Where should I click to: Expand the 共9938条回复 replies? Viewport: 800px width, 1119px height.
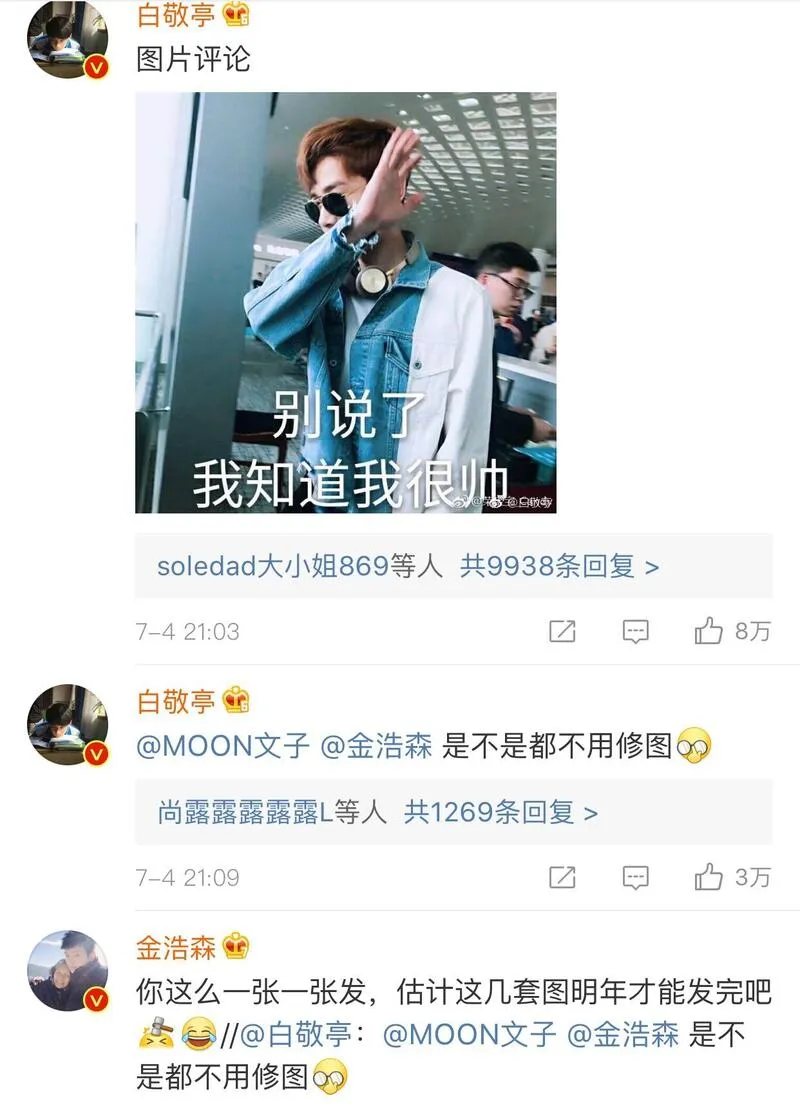(x=558, y=567)
